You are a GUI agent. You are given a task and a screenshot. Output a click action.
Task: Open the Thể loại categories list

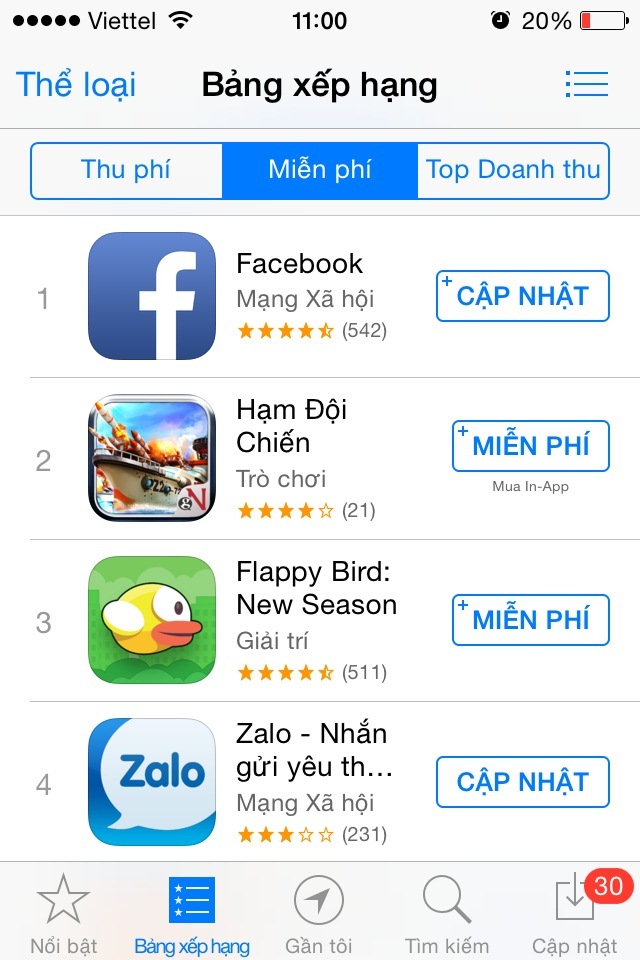(76, 85)
